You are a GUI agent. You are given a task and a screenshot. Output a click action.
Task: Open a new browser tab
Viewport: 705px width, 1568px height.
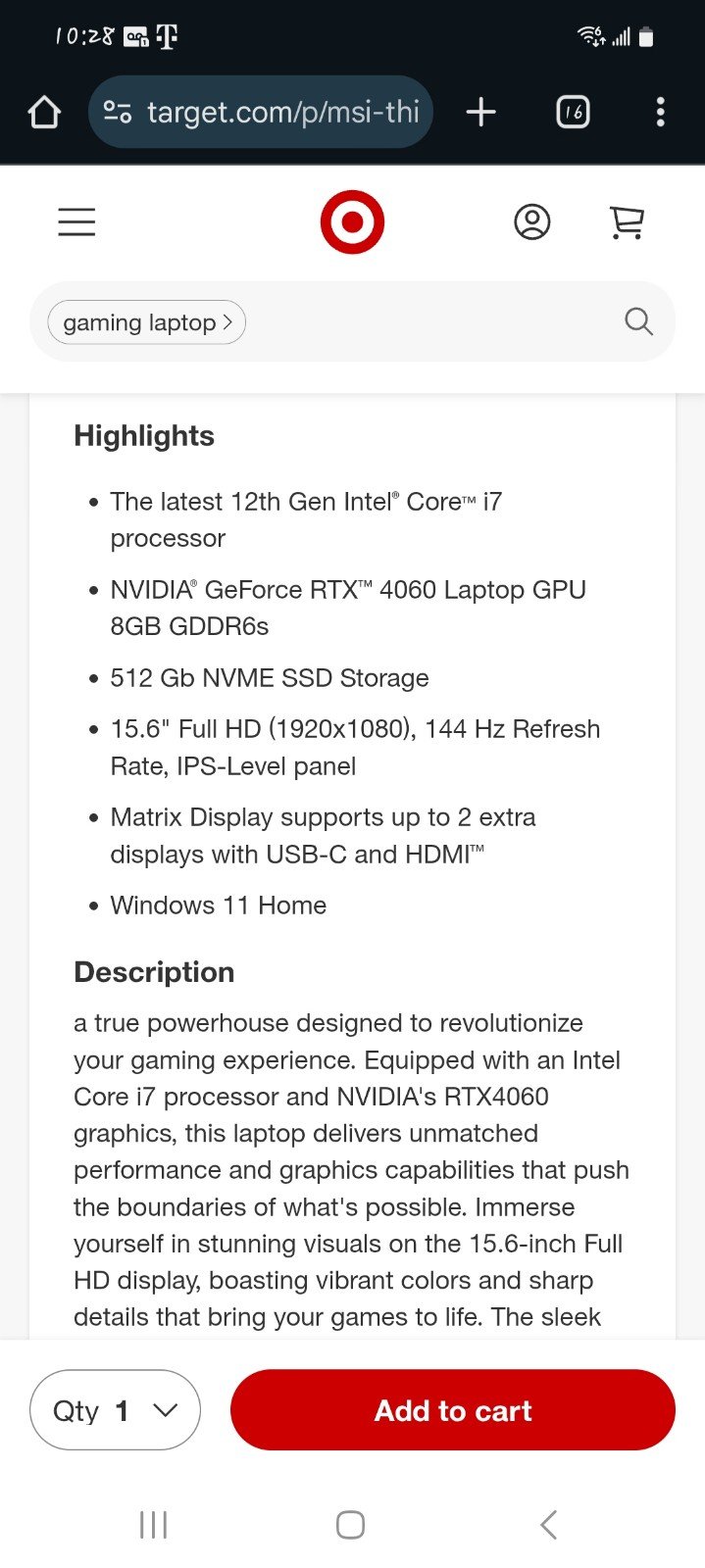[480, 112]
